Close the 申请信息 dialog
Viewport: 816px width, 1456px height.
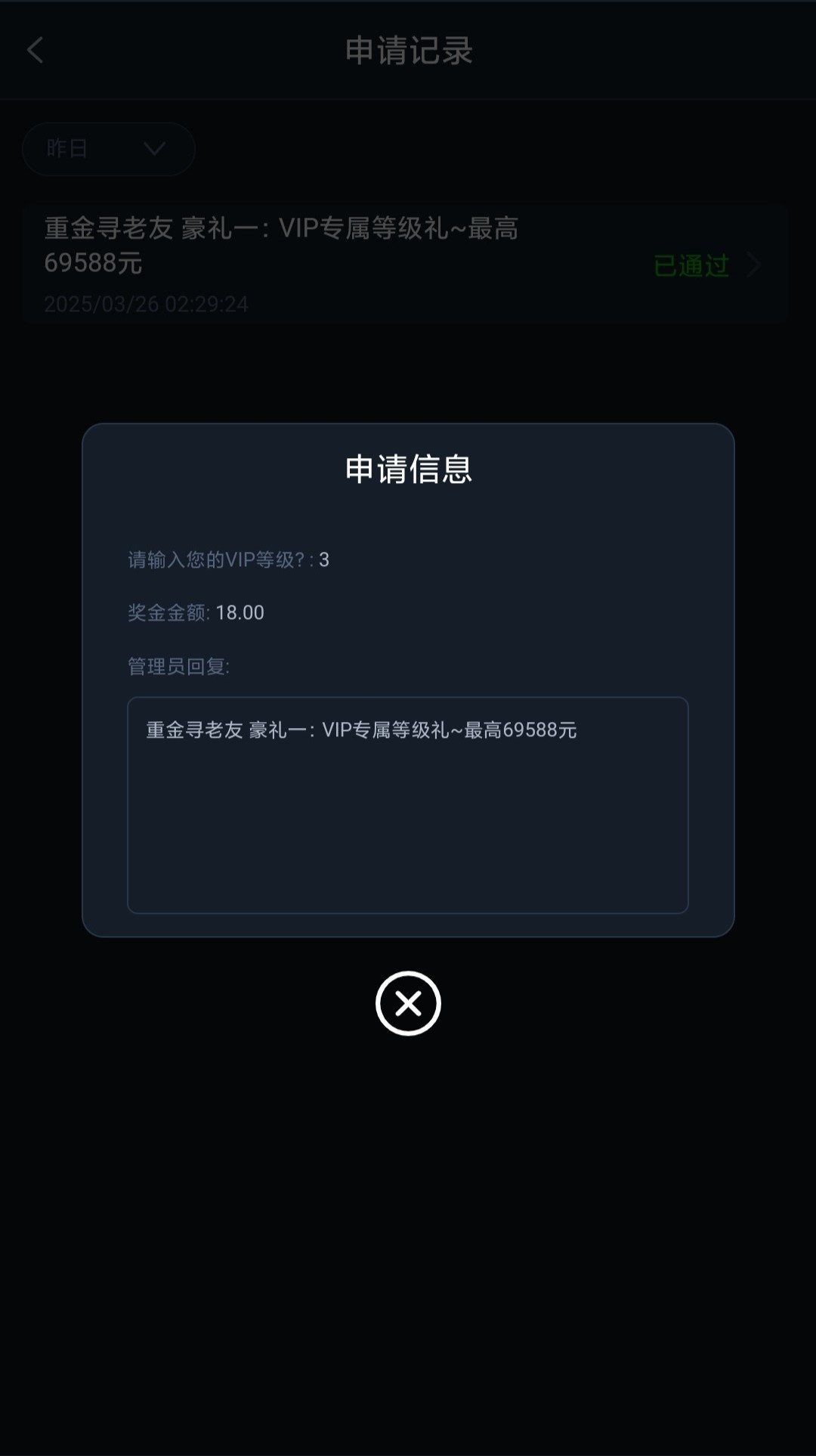408,1003
